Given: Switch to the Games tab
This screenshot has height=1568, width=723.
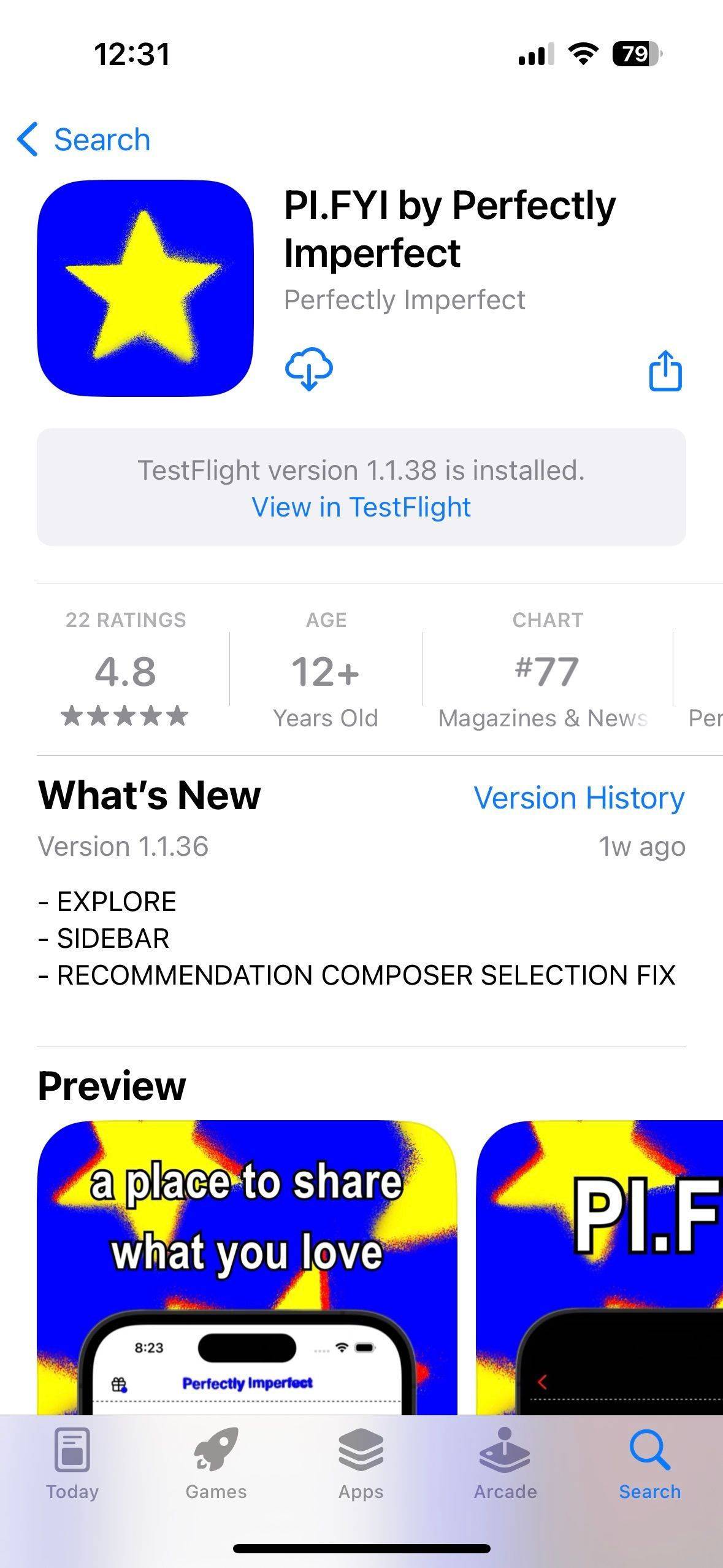Looking at the screenshot, I should pyautogui.click(x=216, y=1464).
